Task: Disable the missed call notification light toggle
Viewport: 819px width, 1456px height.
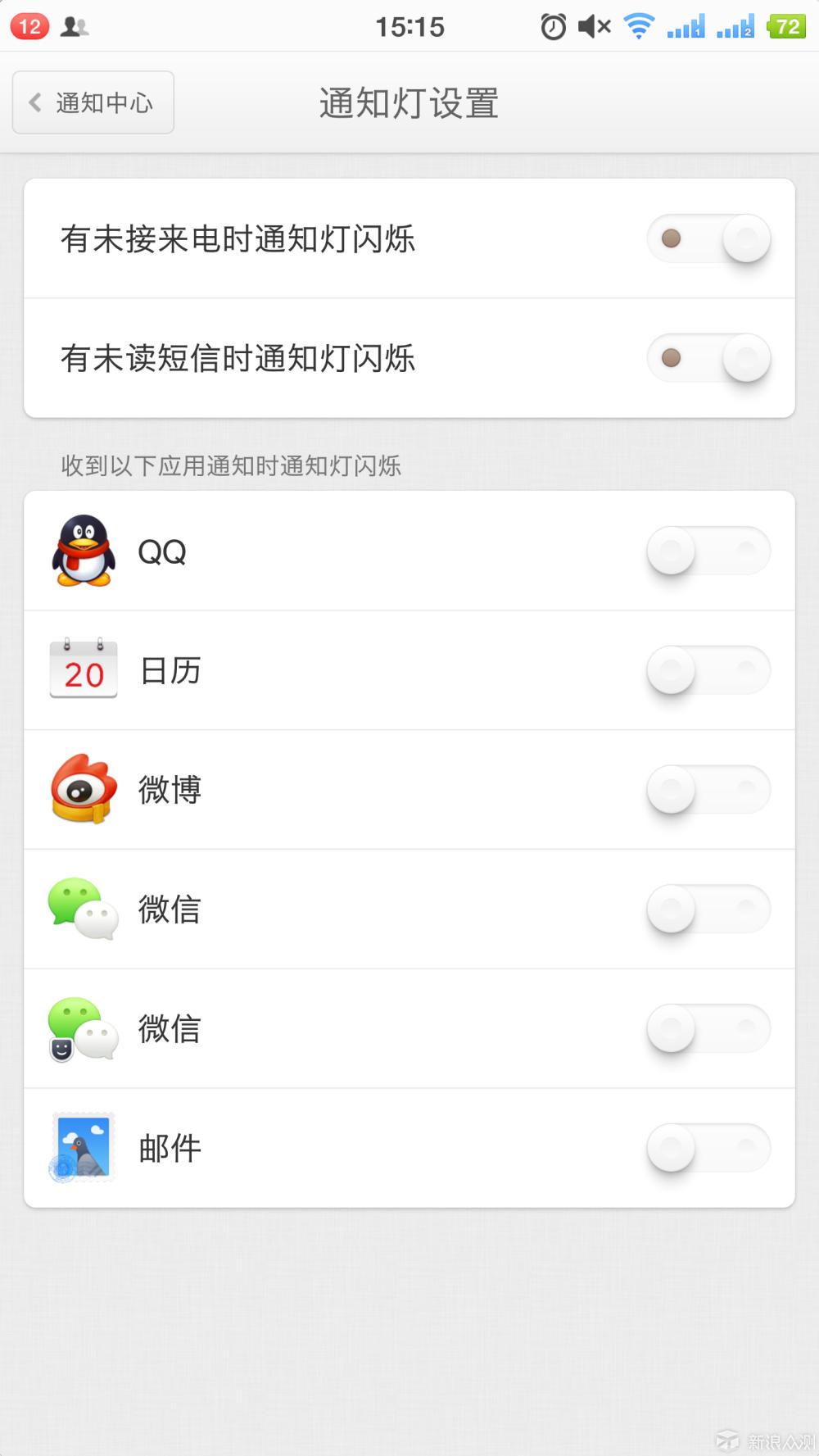Action: [x=709, y=240]
